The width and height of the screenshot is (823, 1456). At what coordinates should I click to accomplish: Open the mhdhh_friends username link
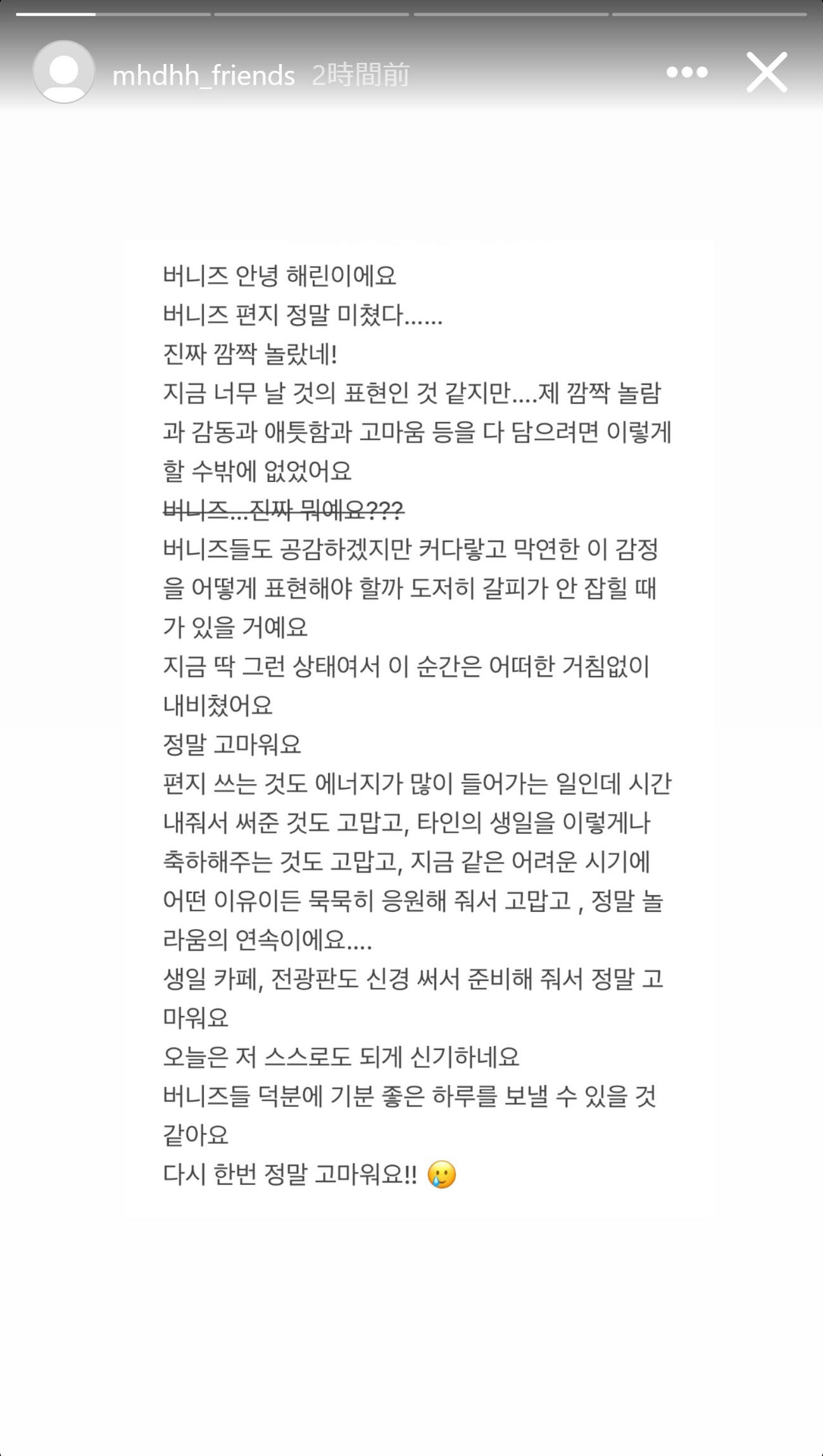tap(203, 75)
